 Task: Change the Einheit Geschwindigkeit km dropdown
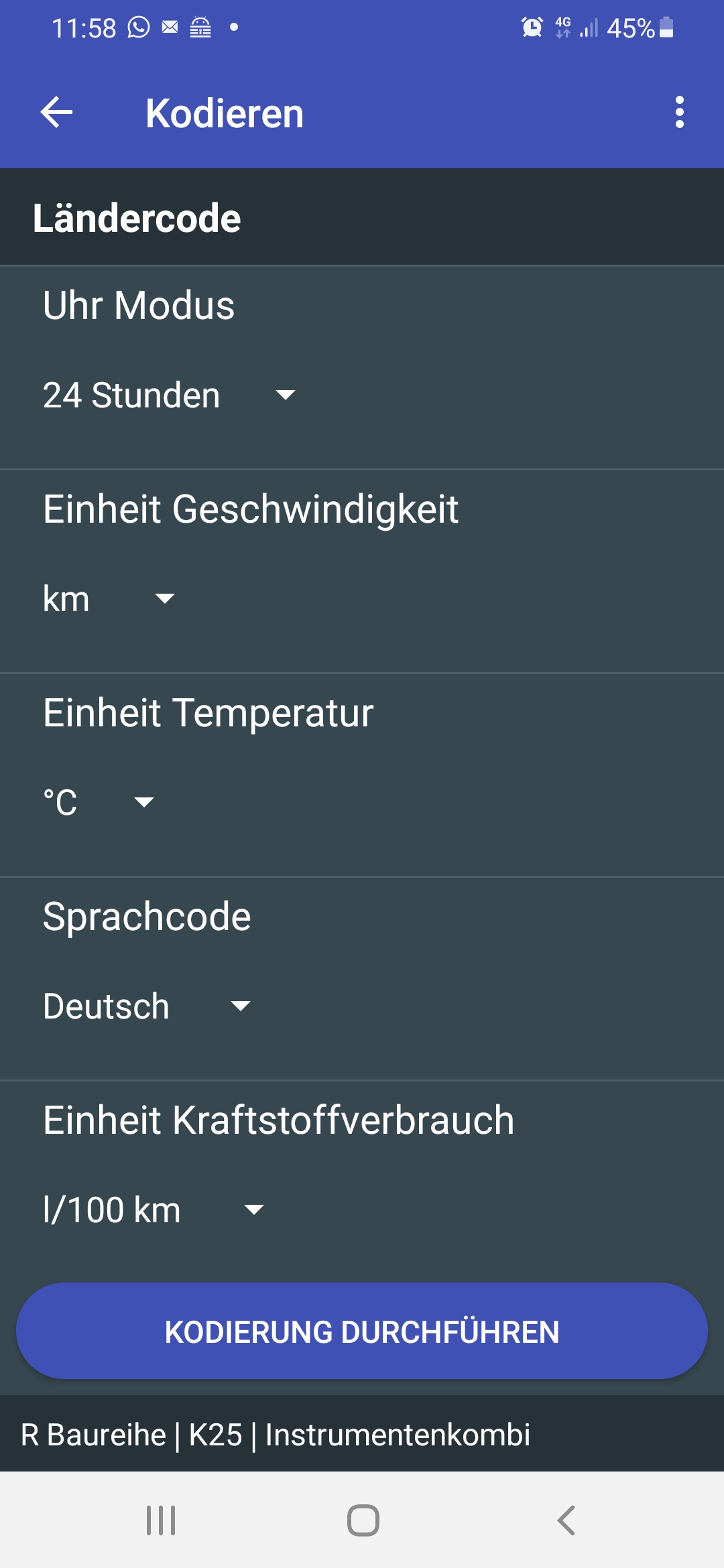(109, 599)
